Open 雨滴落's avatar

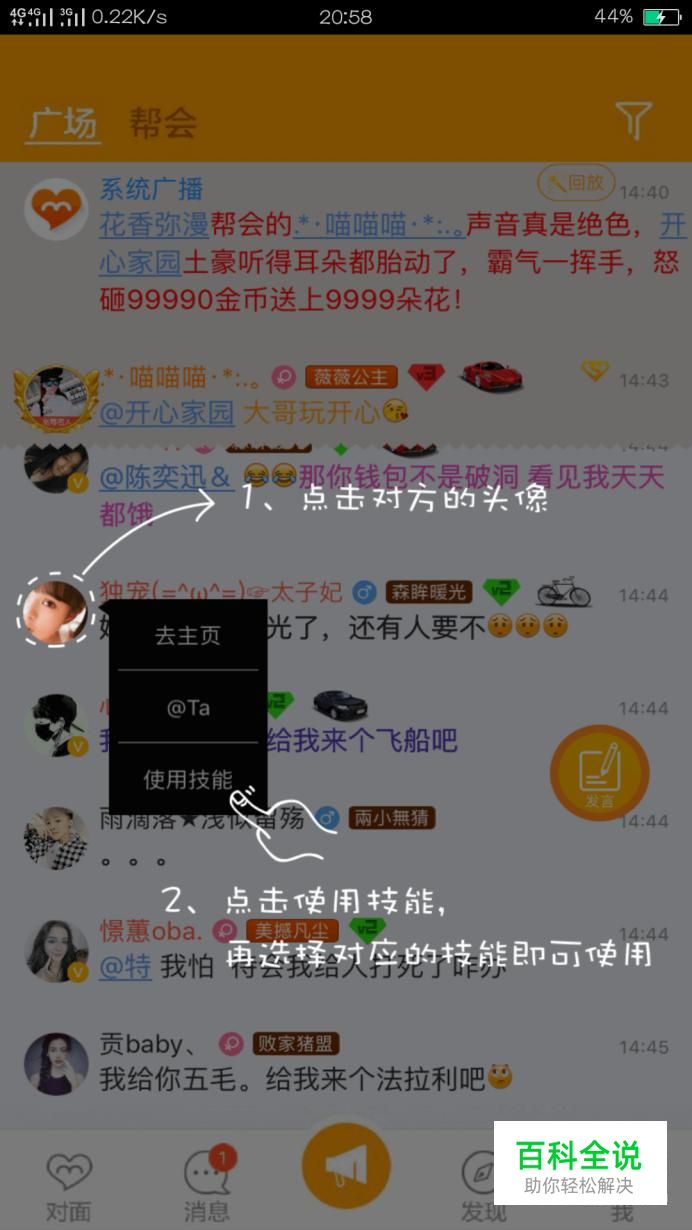55,837
